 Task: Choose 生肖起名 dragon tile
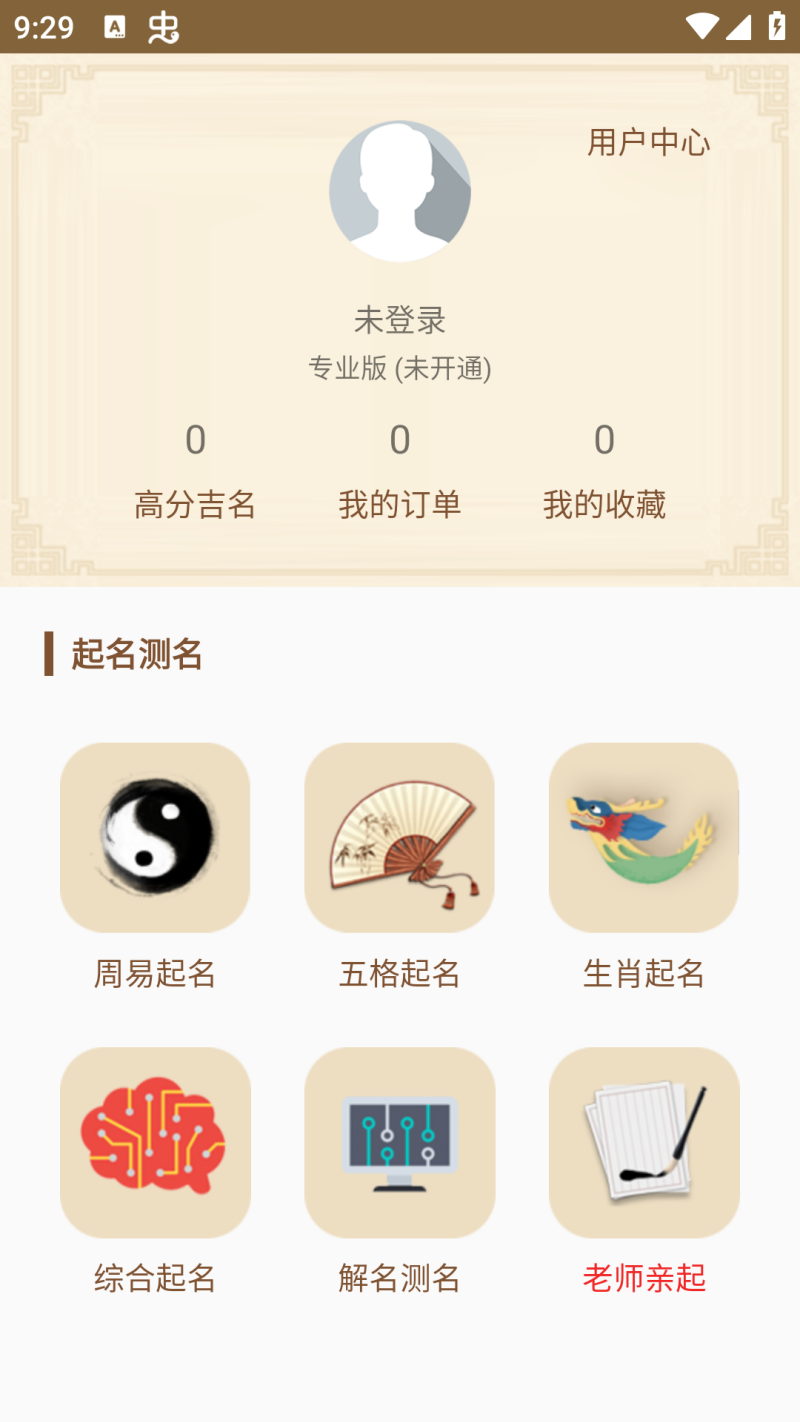point(644,838)
